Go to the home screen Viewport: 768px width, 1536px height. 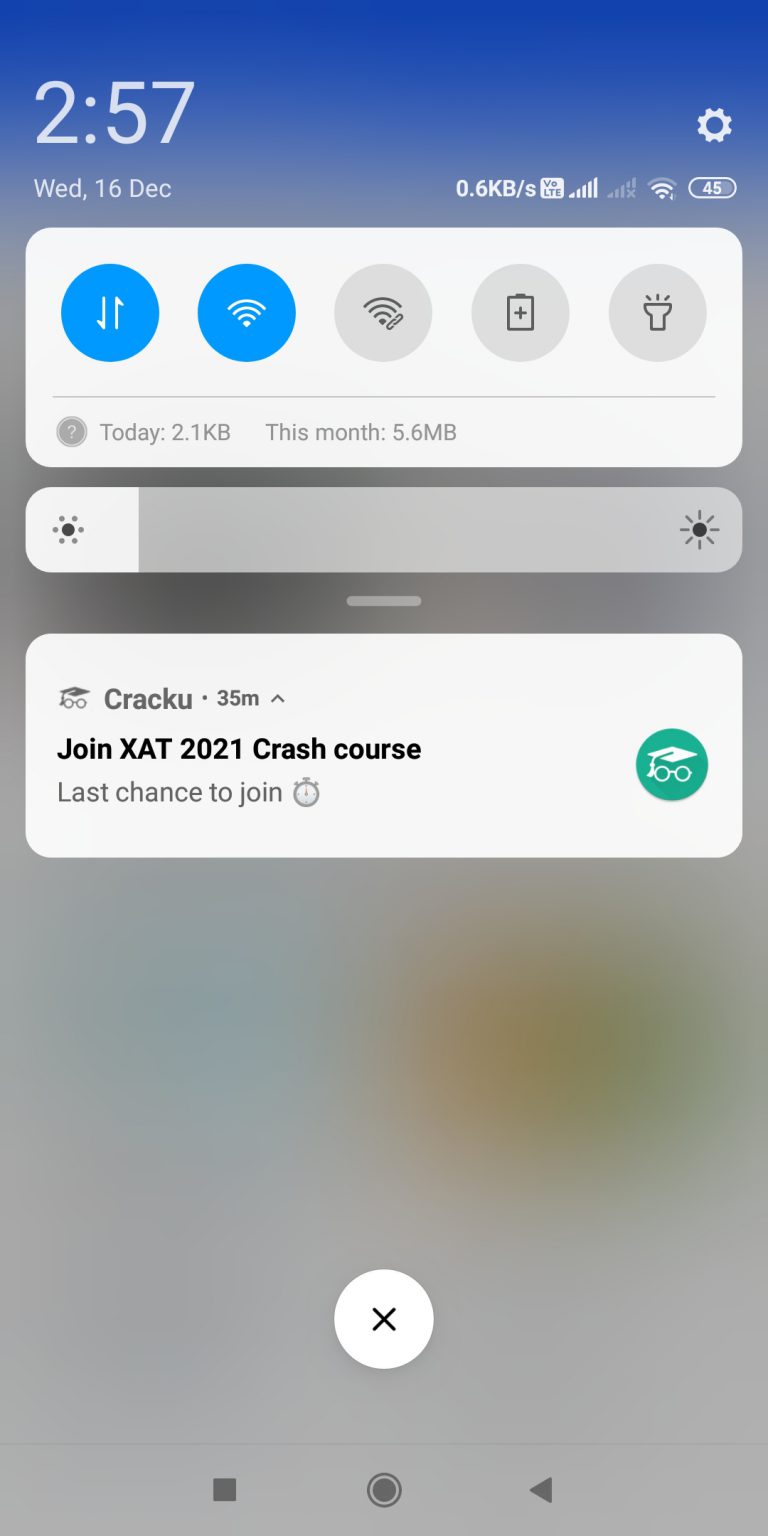(x=384, y=1490)
